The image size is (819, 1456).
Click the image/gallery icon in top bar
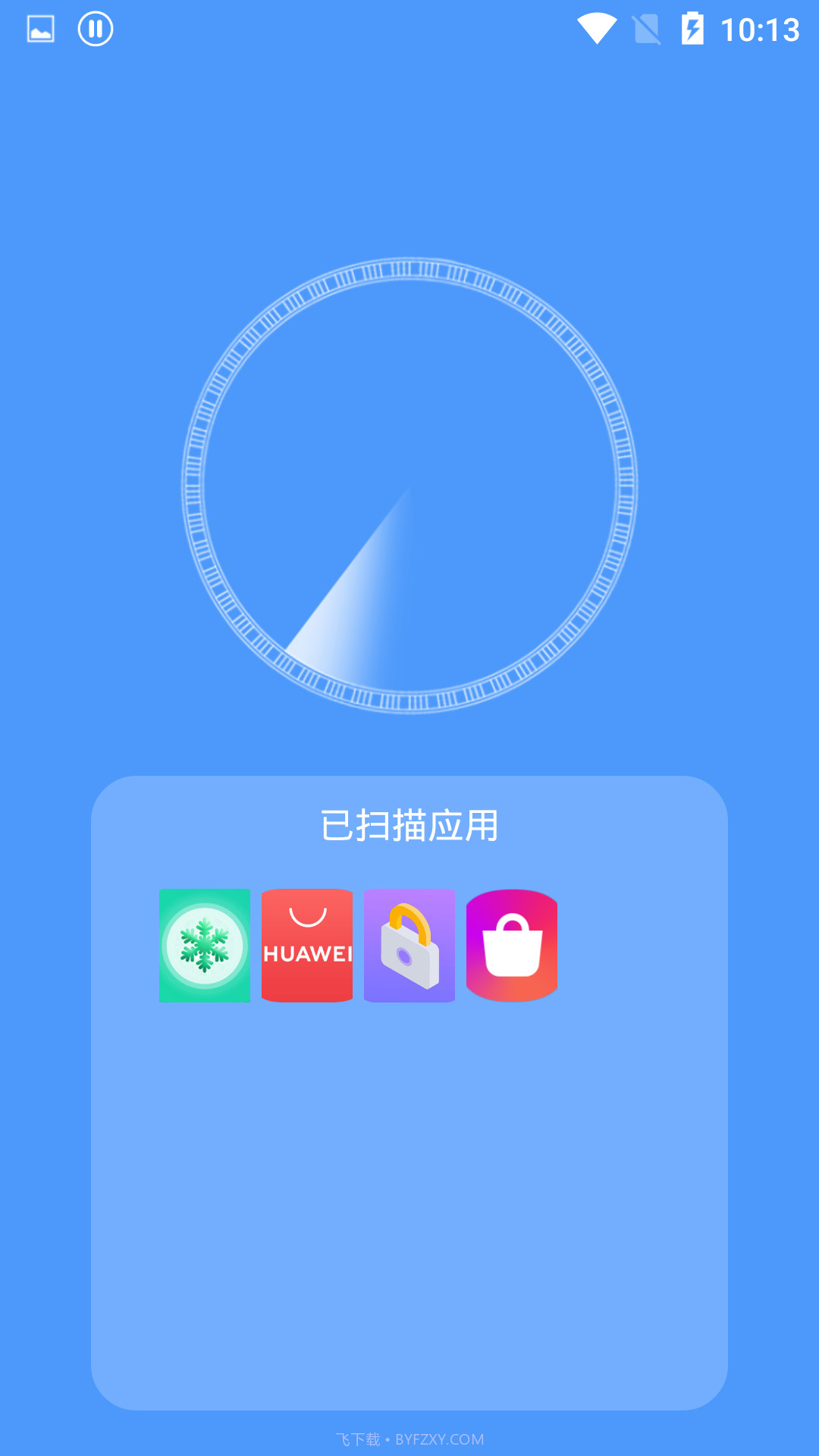[x=39, y=30]
